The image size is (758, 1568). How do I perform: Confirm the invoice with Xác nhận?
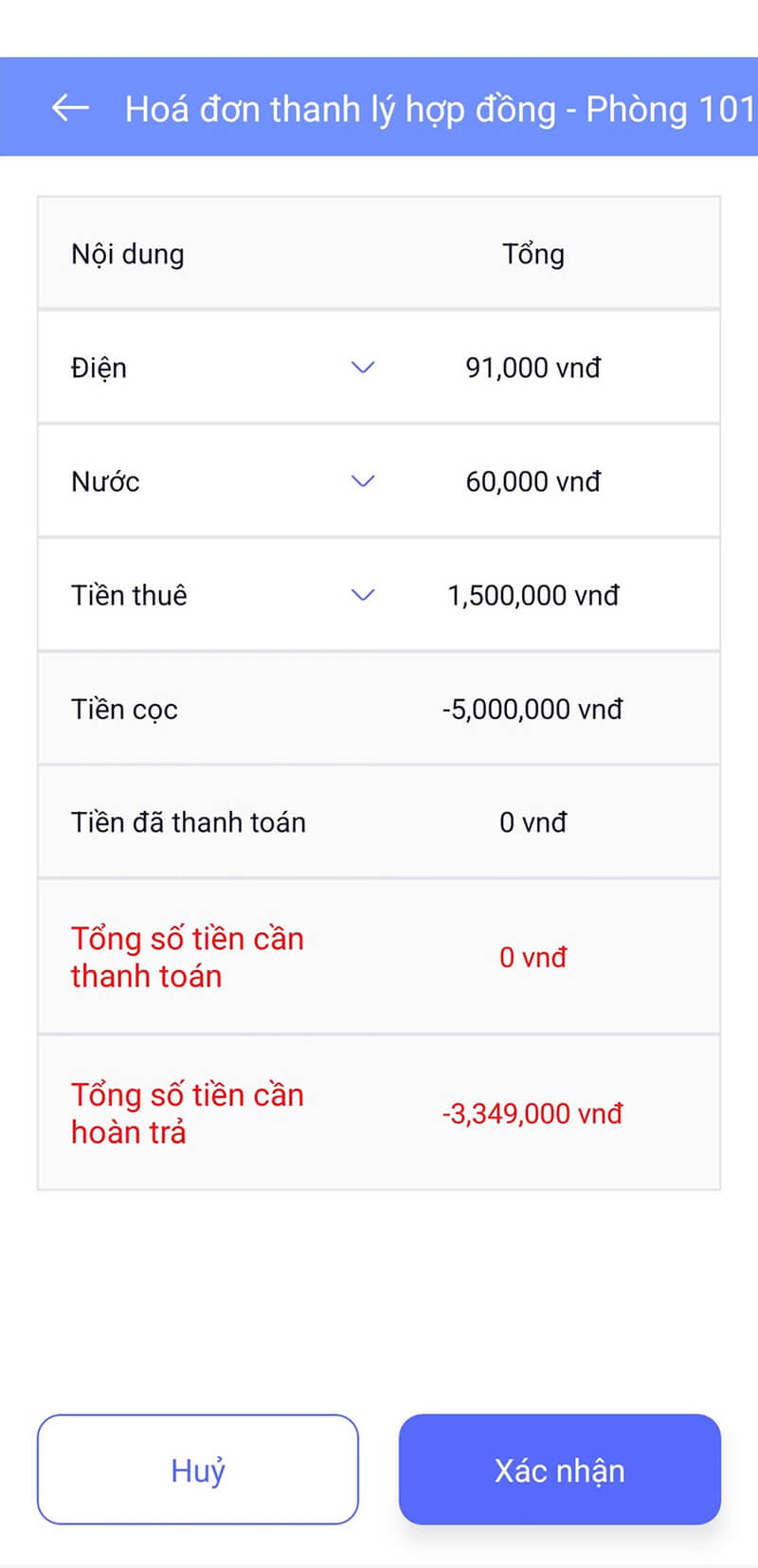point(558,1469)
